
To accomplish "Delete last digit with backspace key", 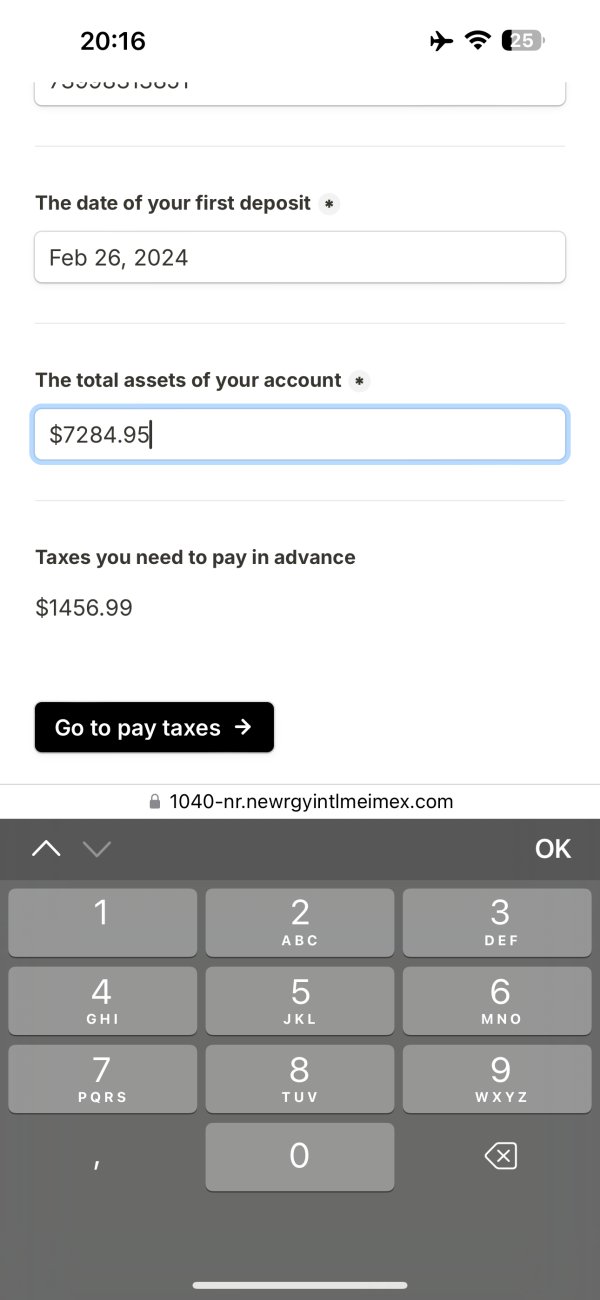I will tap(500, 1157).
